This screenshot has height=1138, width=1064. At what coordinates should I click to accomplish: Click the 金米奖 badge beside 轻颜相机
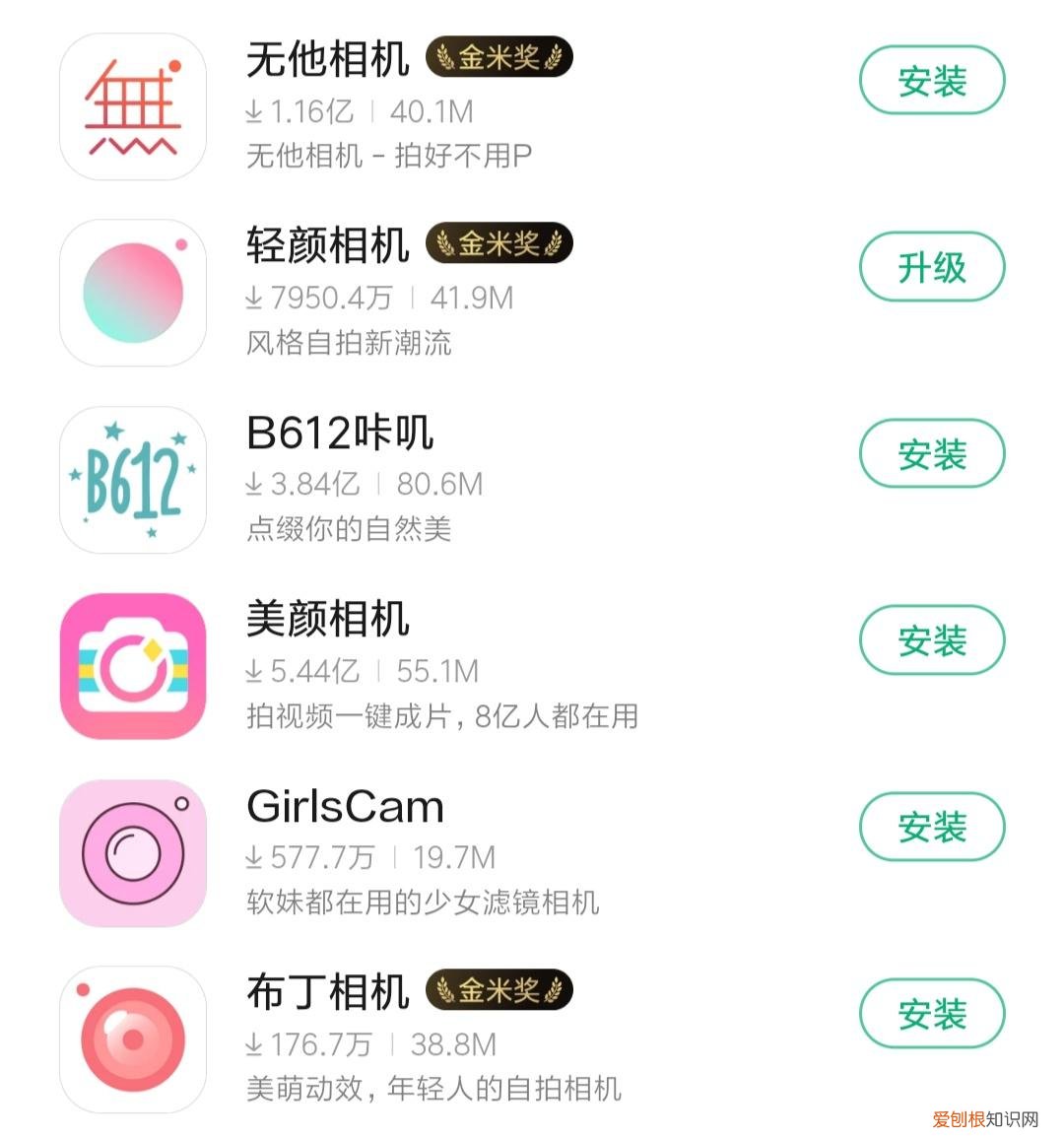(x=499, y=243)
